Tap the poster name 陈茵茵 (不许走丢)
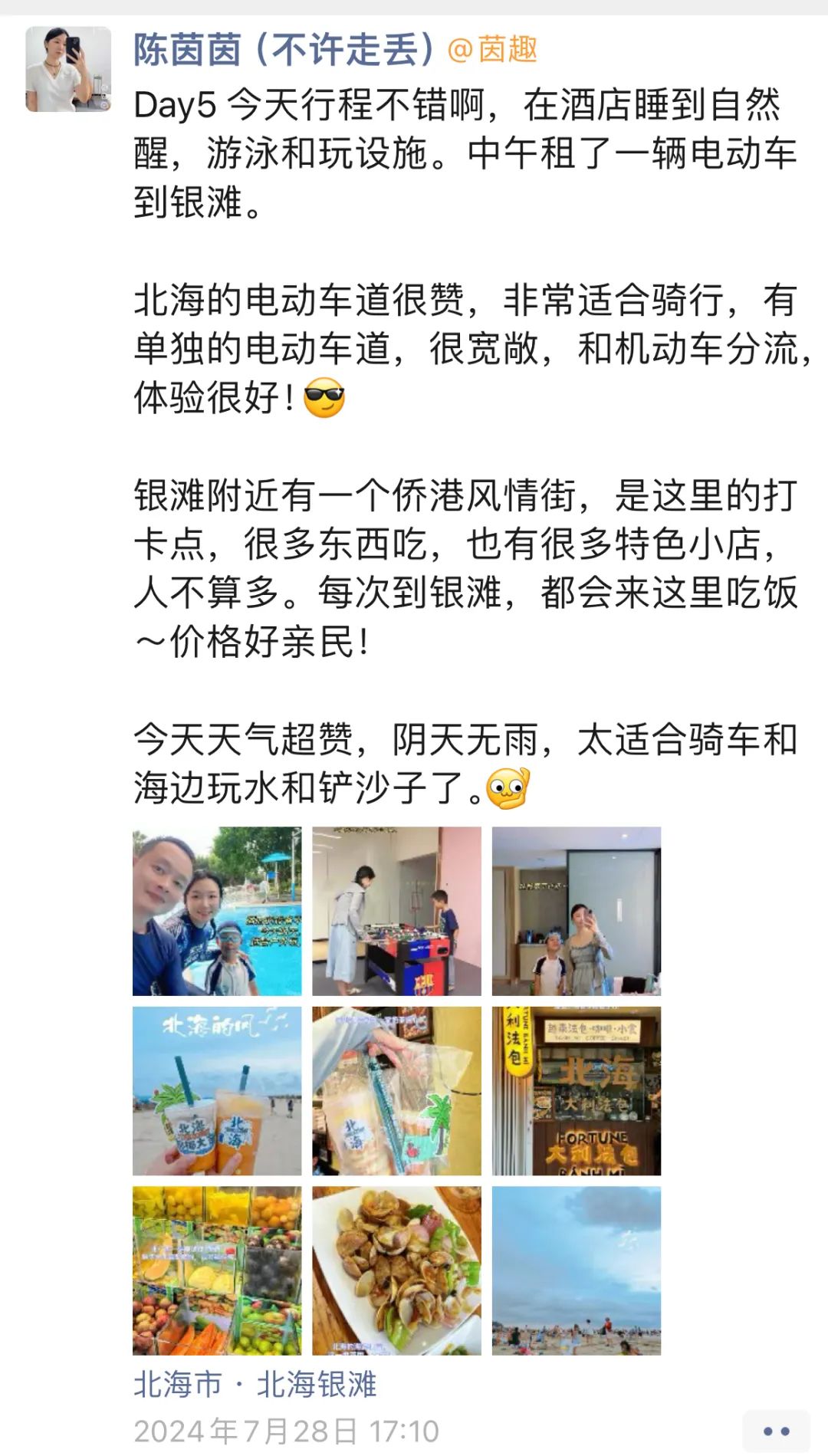This screenshot has width=828, height=1456. pos(284,50)
